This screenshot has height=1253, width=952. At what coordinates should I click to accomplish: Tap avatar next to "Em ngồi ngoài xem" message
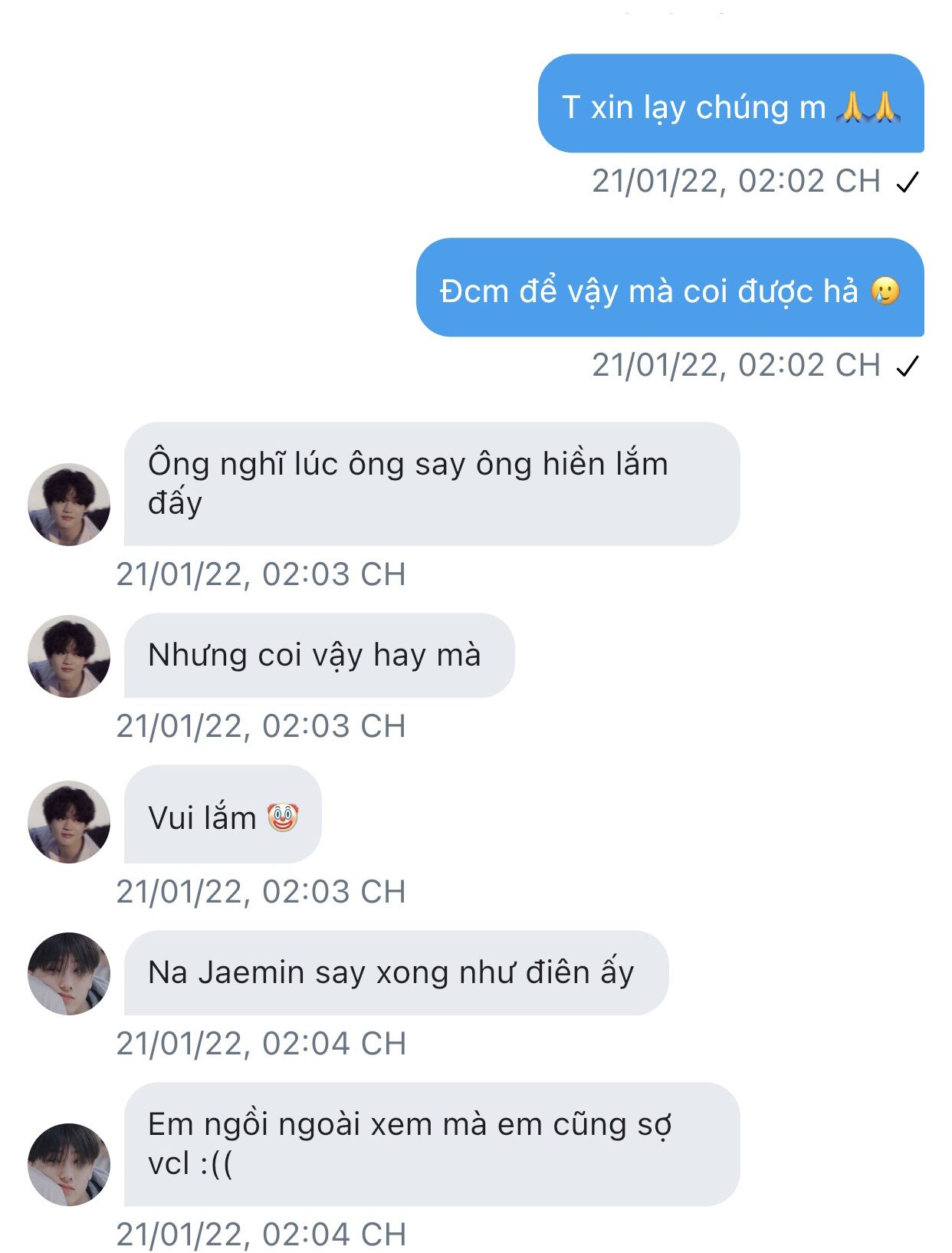(69, 1164)
